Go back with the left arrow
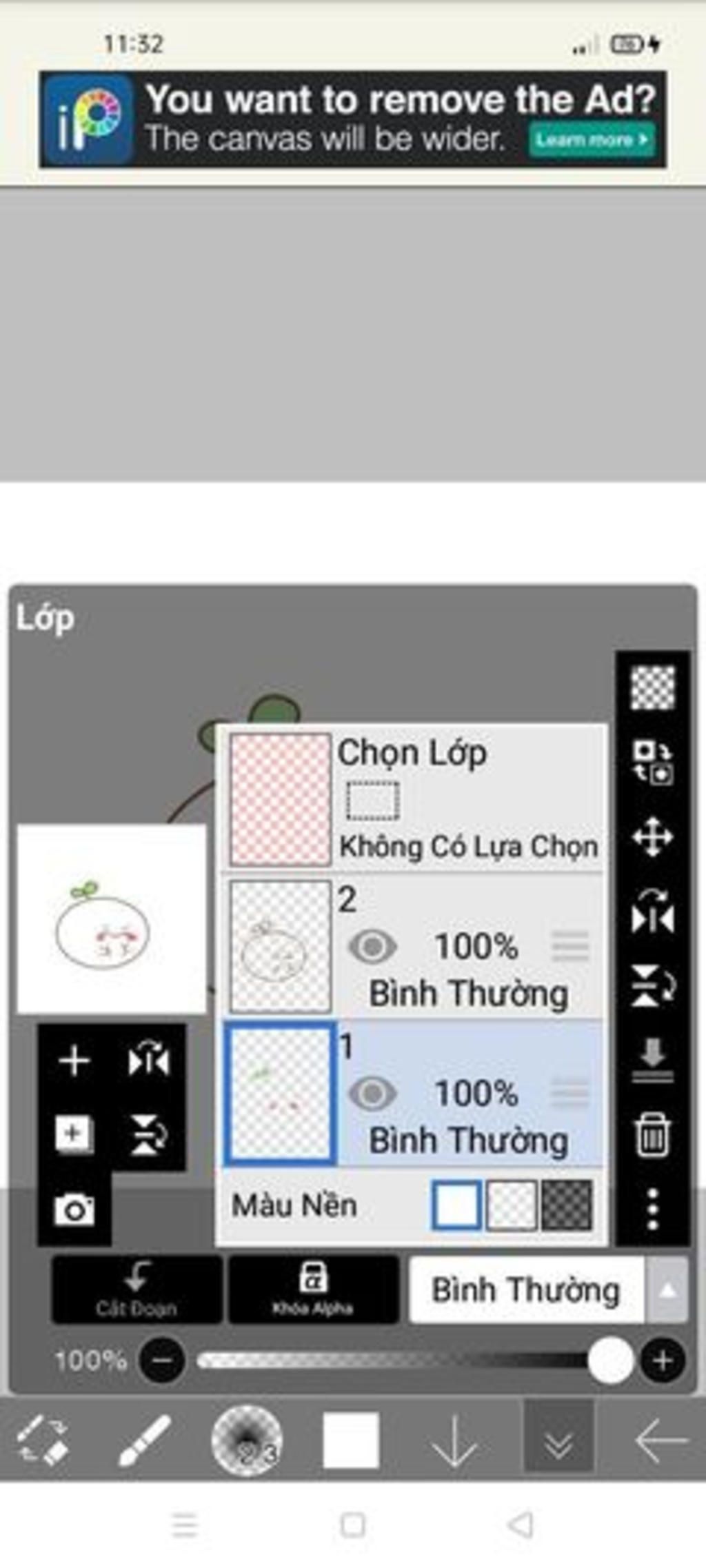 pyautogui.click(x=660, y=1440)
